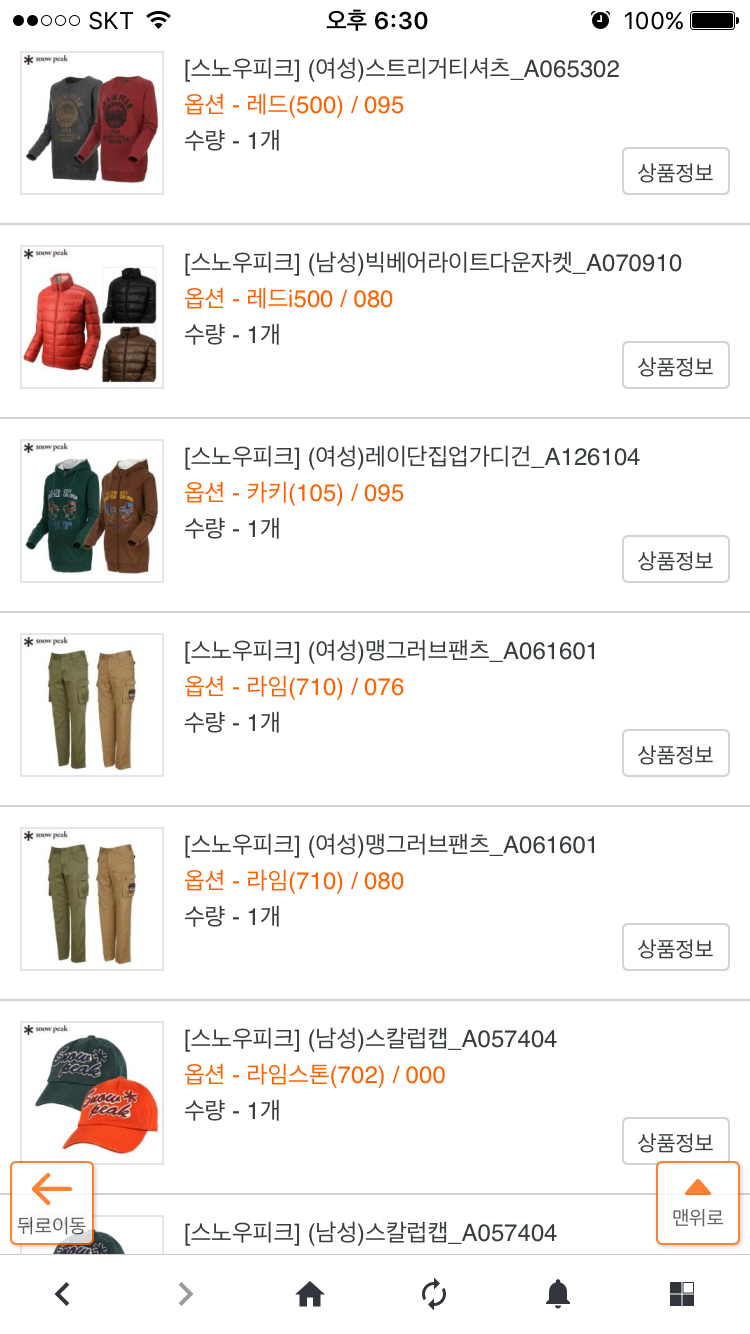Go back with the 뒤로이동 button

coord(52,1202)
